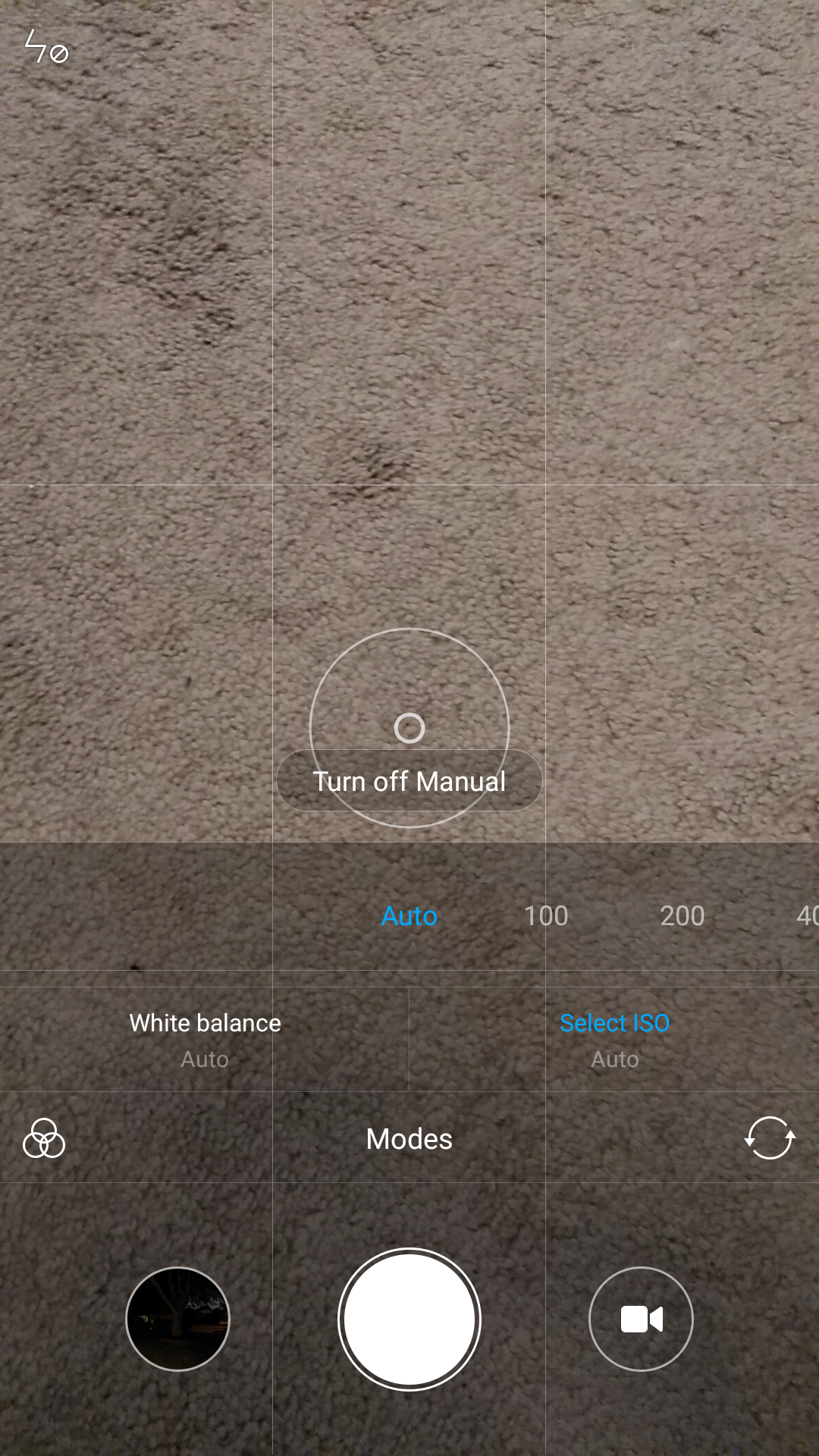The image size is (819, 1456).
Task: Select ISO value 100
Action: point(546,916)
